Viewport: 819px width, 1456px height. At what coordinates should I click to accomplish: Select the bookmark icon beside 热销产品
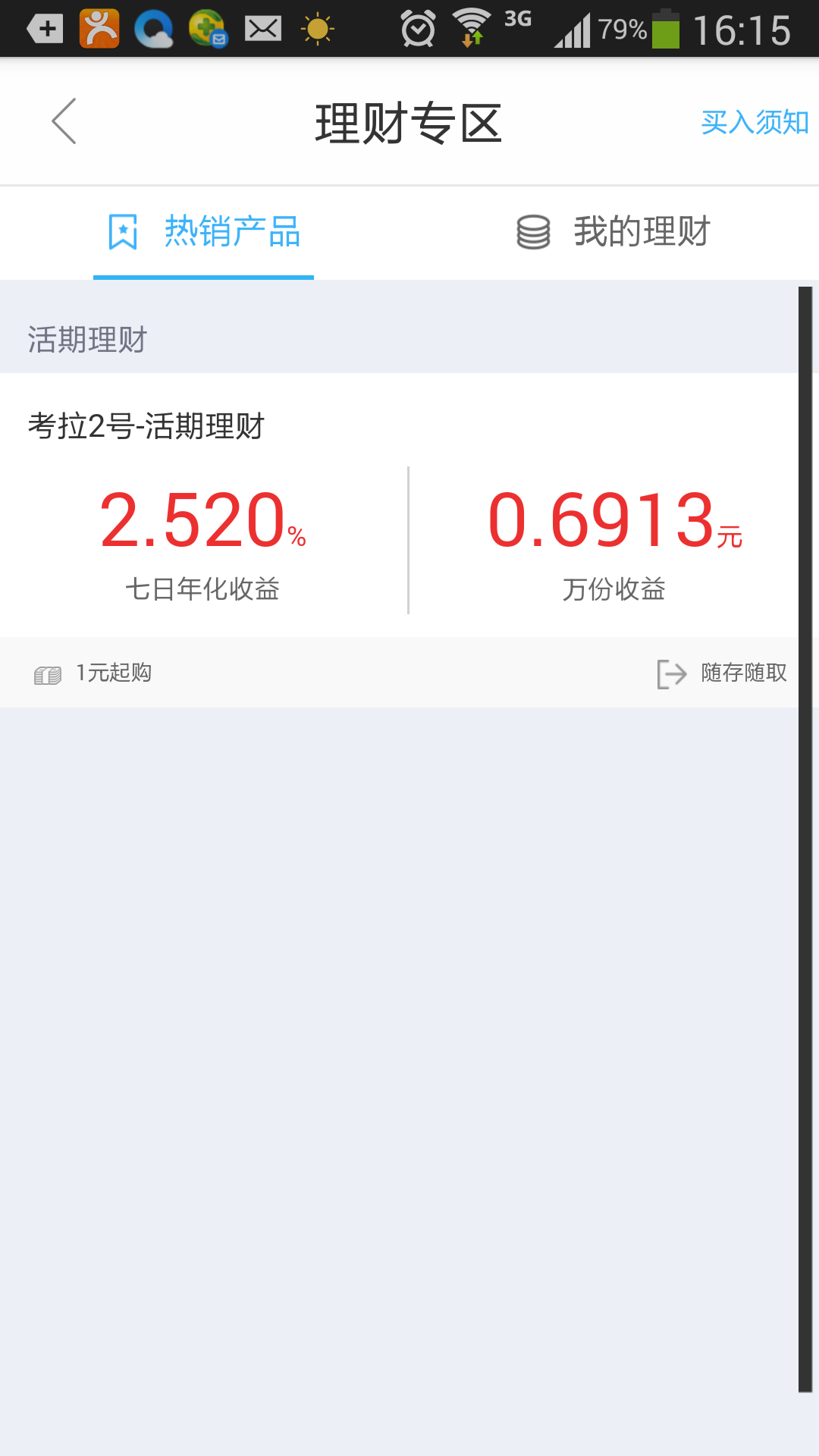tap(122, 233)
